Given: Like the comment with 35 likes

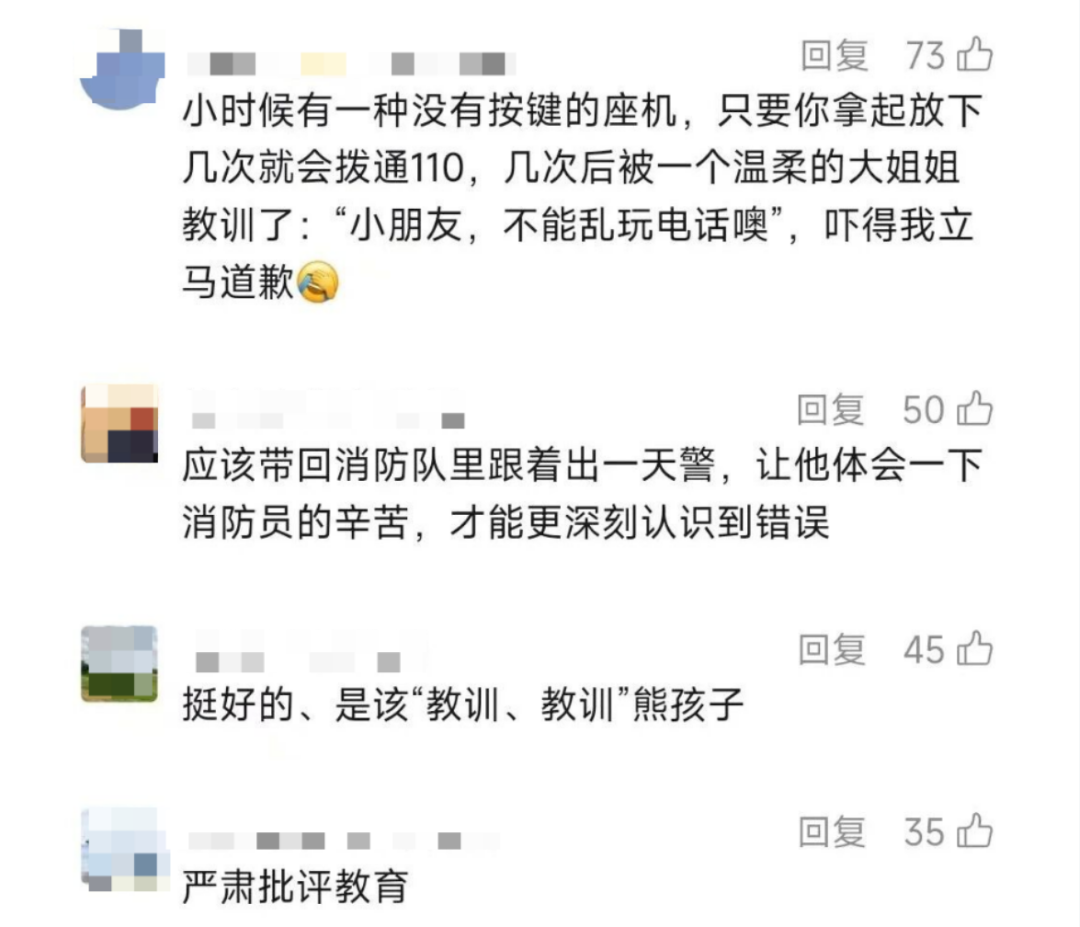Looking at the screenshot, I should [973, 831].
